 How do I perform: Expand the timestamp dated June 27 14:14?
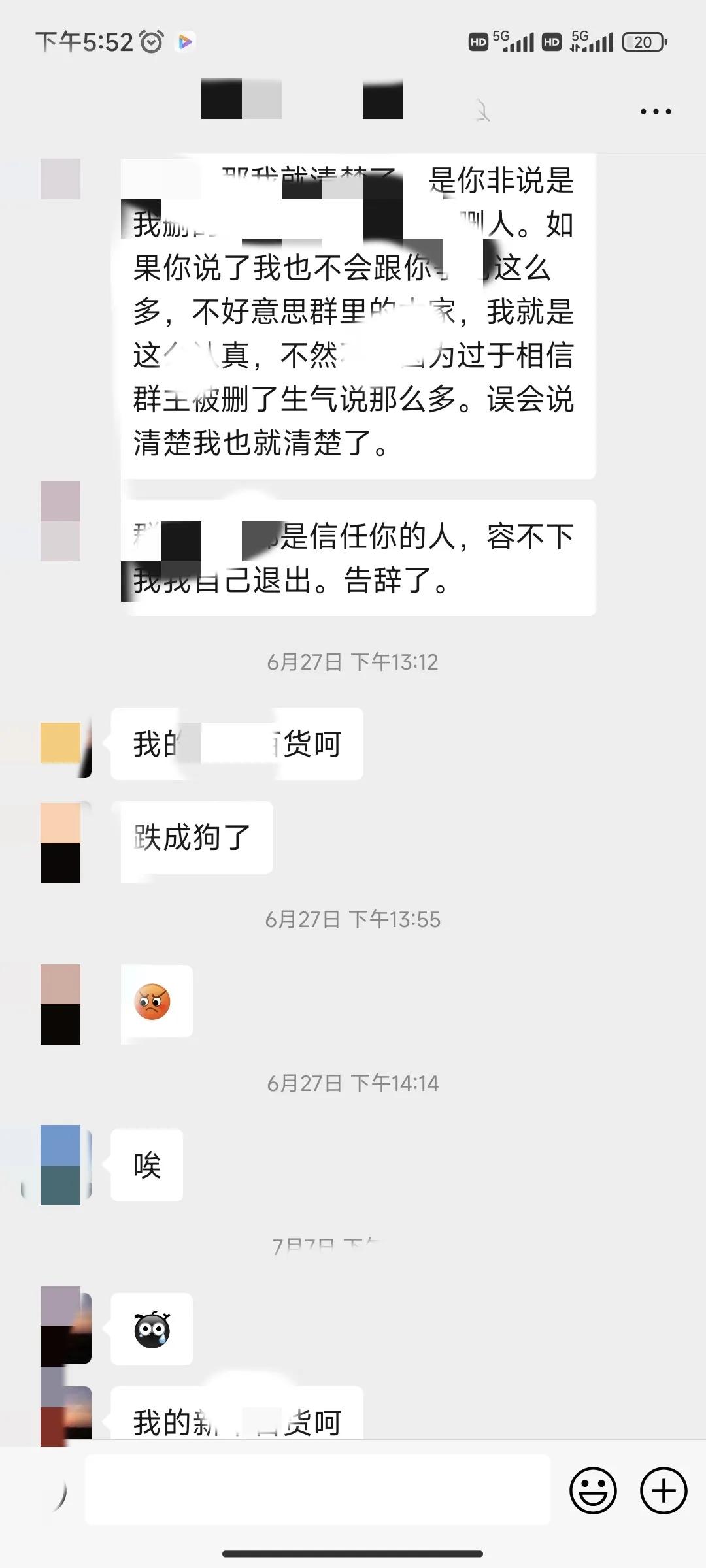353,1084
